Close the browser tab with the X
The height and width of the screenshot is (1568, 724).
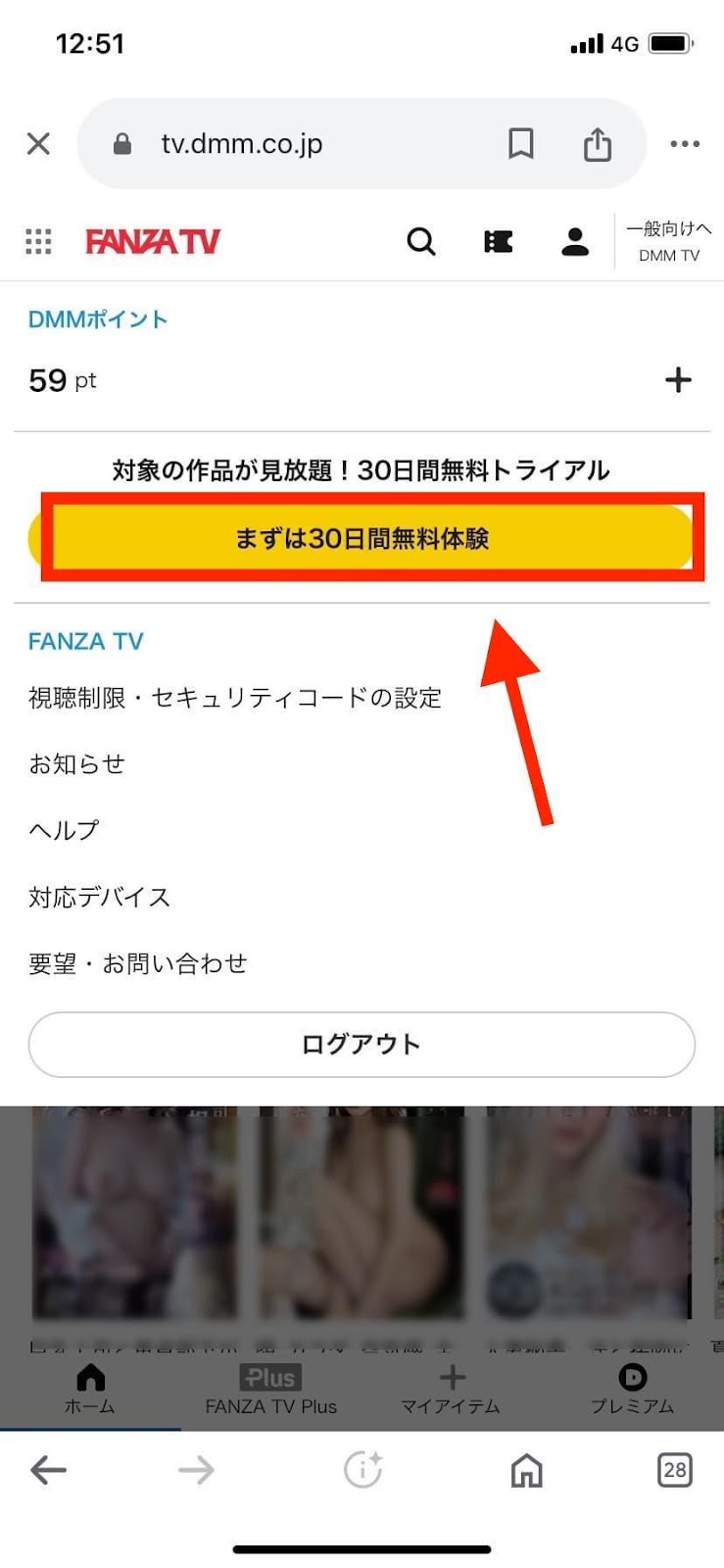click(38, 144)
